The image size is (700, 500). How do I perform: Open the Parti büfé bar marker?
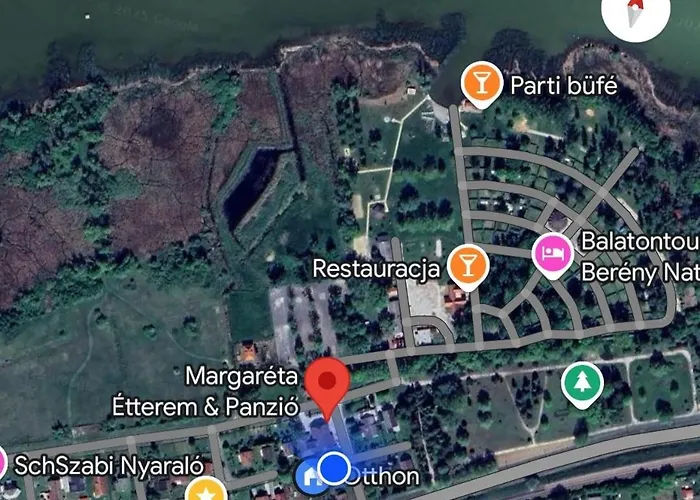pos(481,85)
